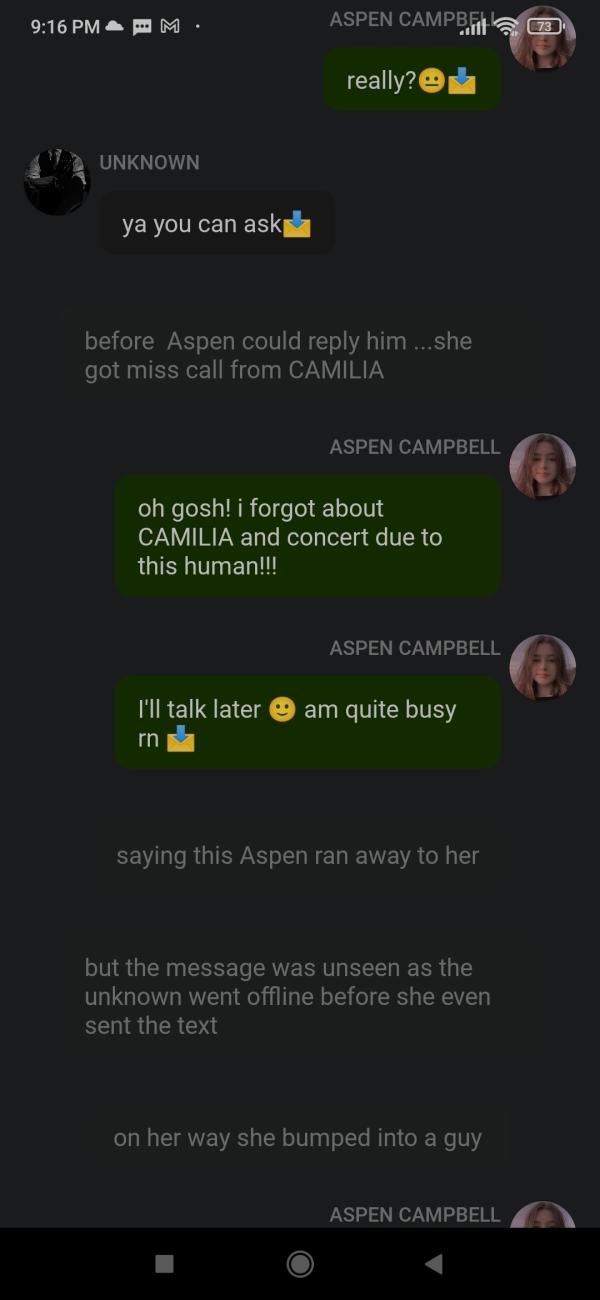Go back using the navigation bar
Screen dimensions: 600x1300
[433, 1264]
